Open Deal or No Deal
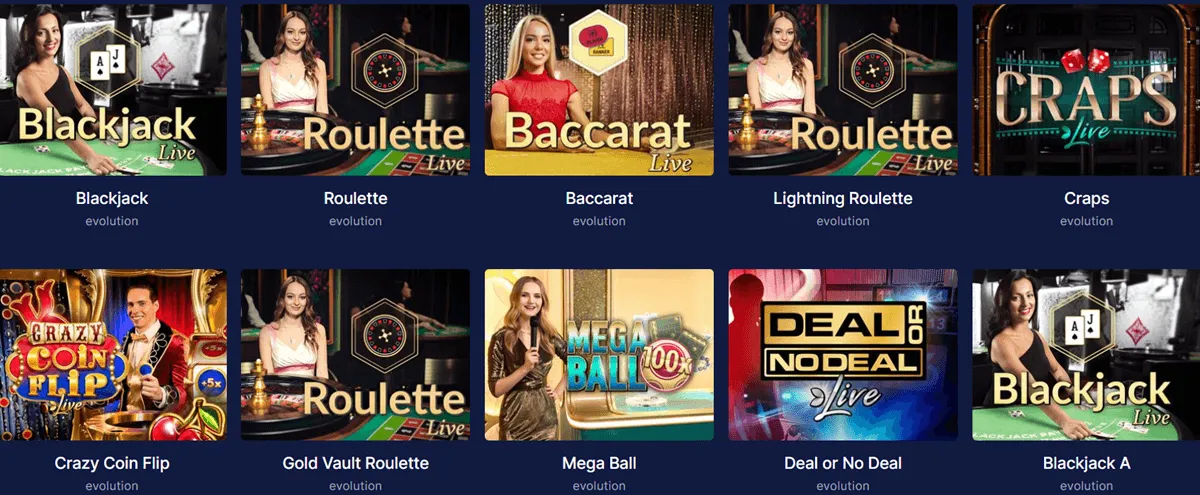1200x495 pixels. coord(843,355)
